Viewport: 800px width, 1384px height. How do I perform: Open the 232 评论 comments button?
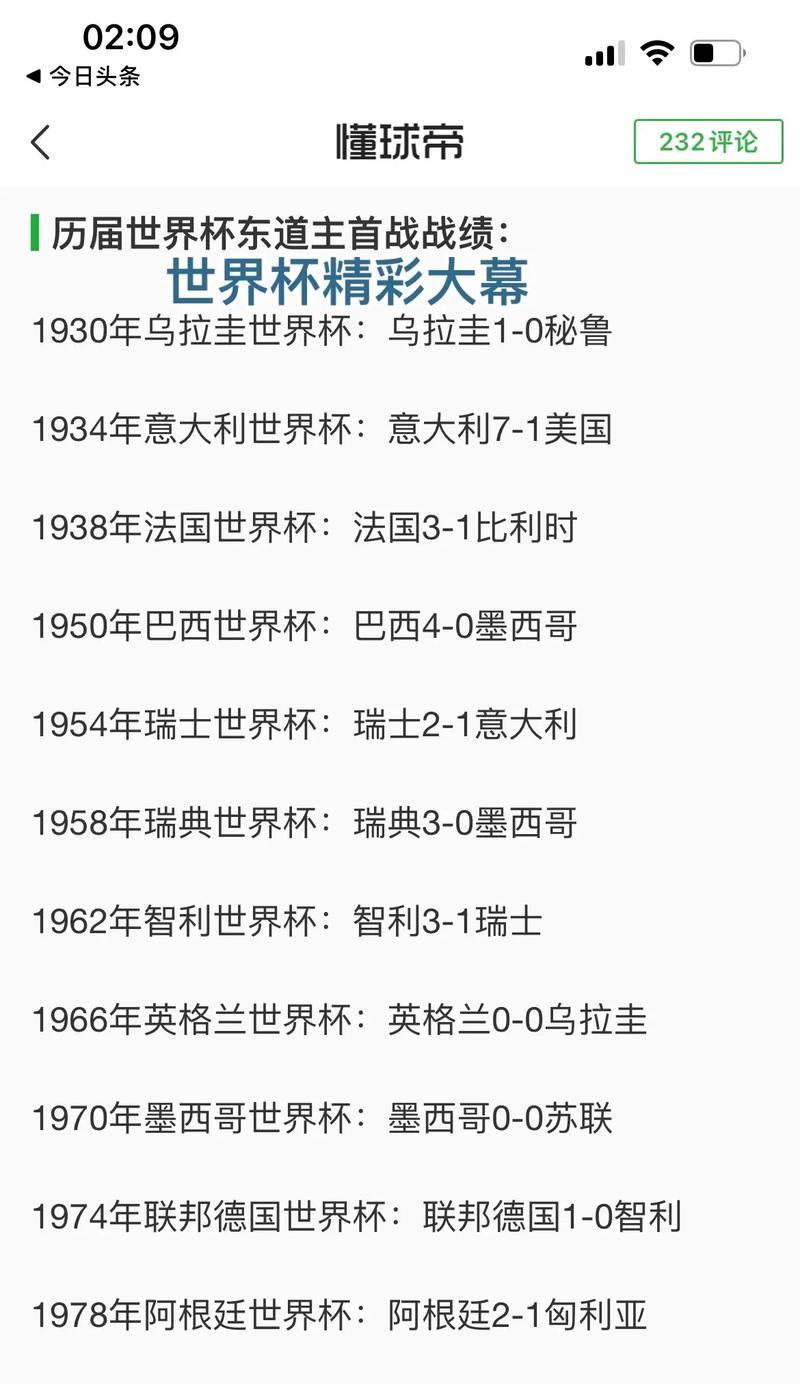tap(708, 142)
